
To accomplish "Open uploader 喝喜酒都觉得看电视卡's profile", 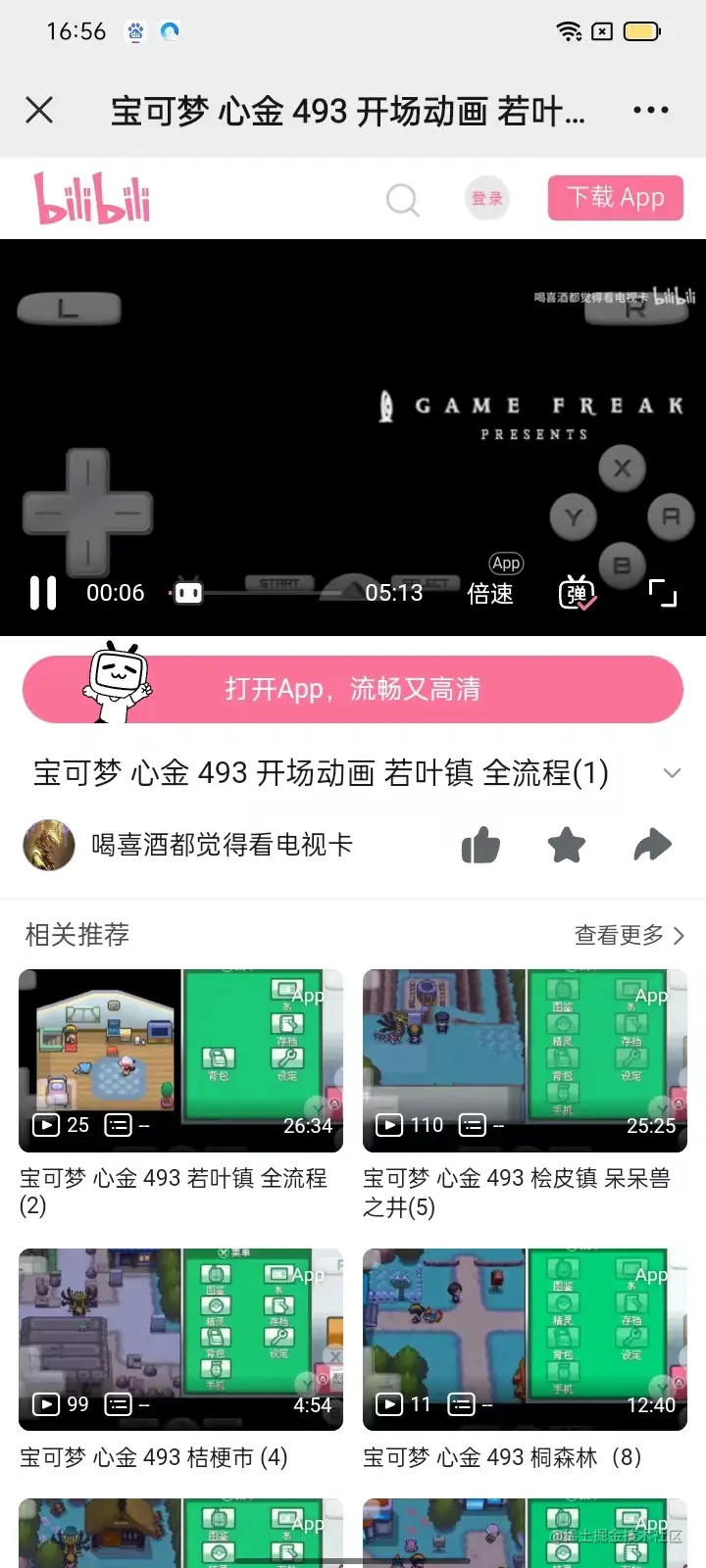I will tap(222, 845).
